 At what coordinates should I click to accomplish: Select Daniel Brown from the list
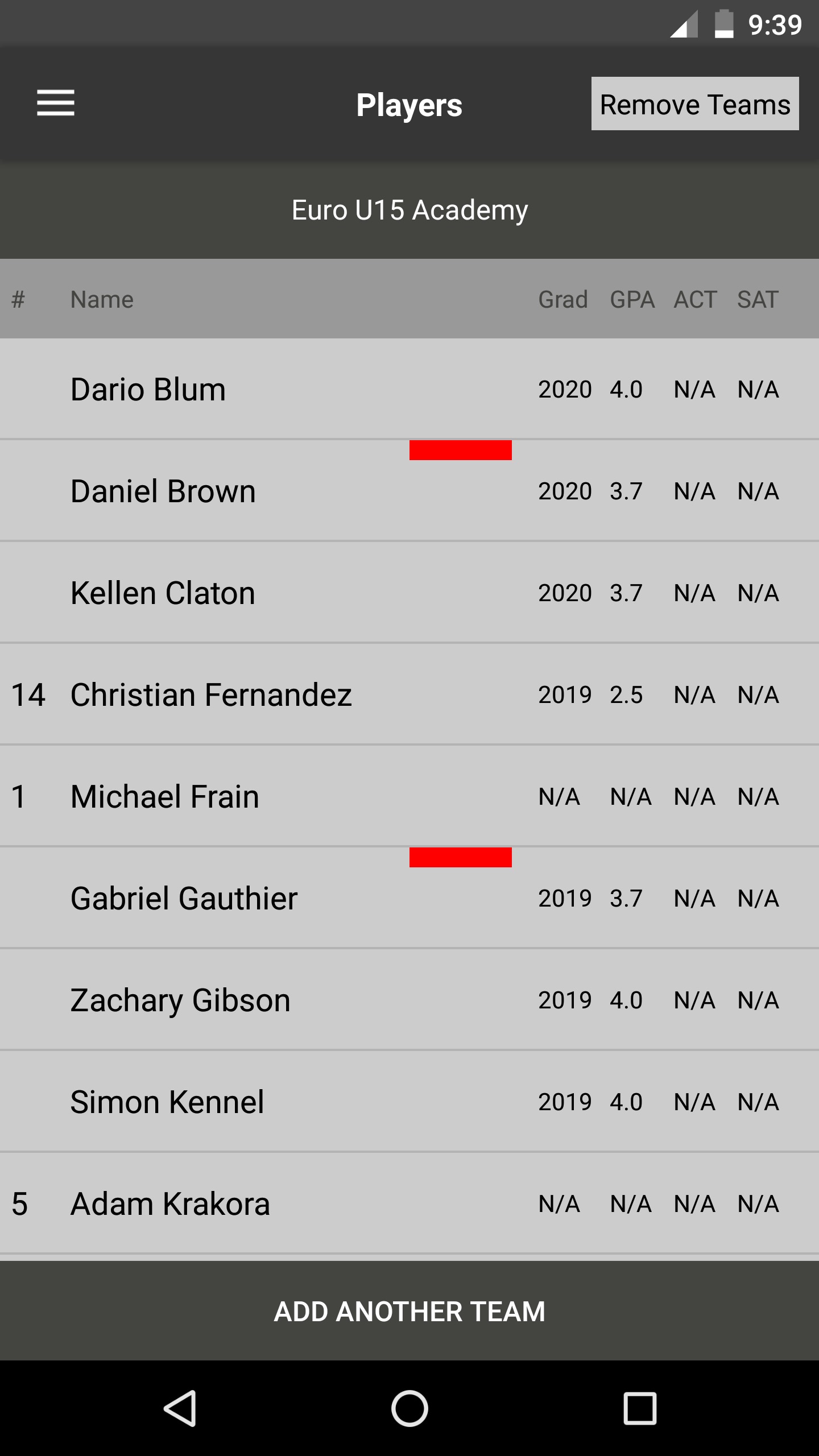tap(409, 491)
